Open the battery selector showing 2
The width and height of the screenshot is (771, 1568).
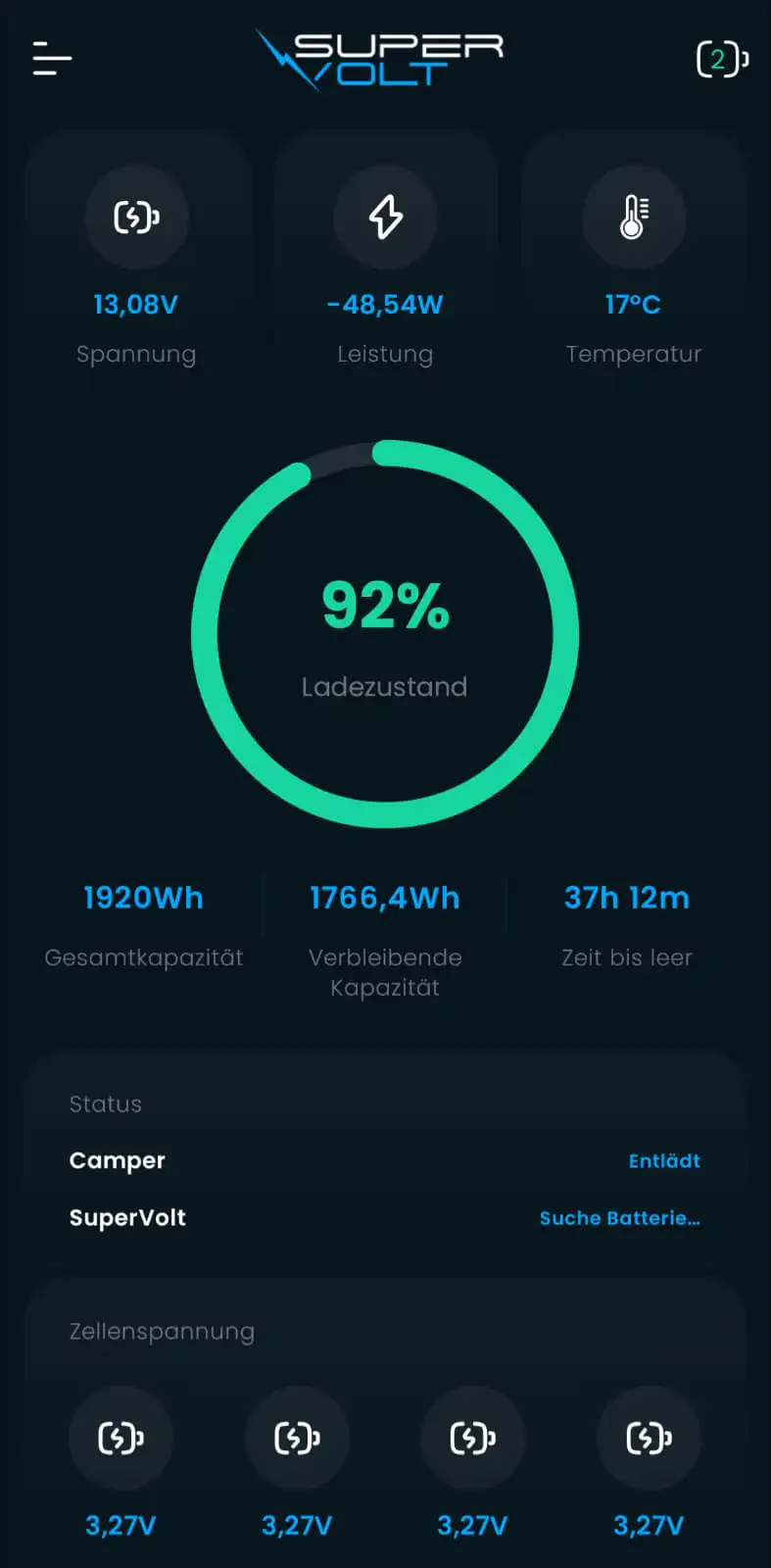(722, 59)
